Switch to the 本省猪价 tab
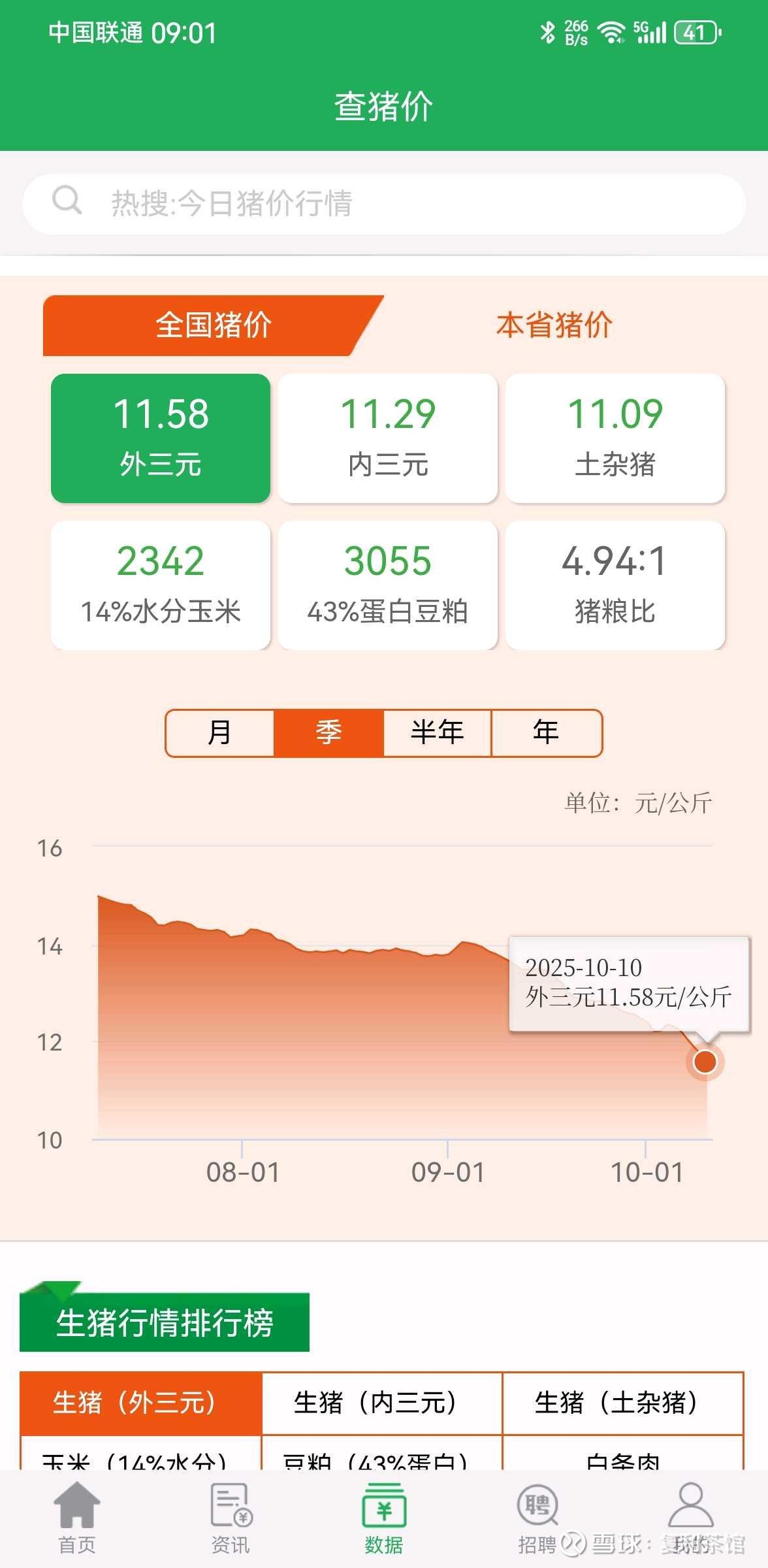 554,325
